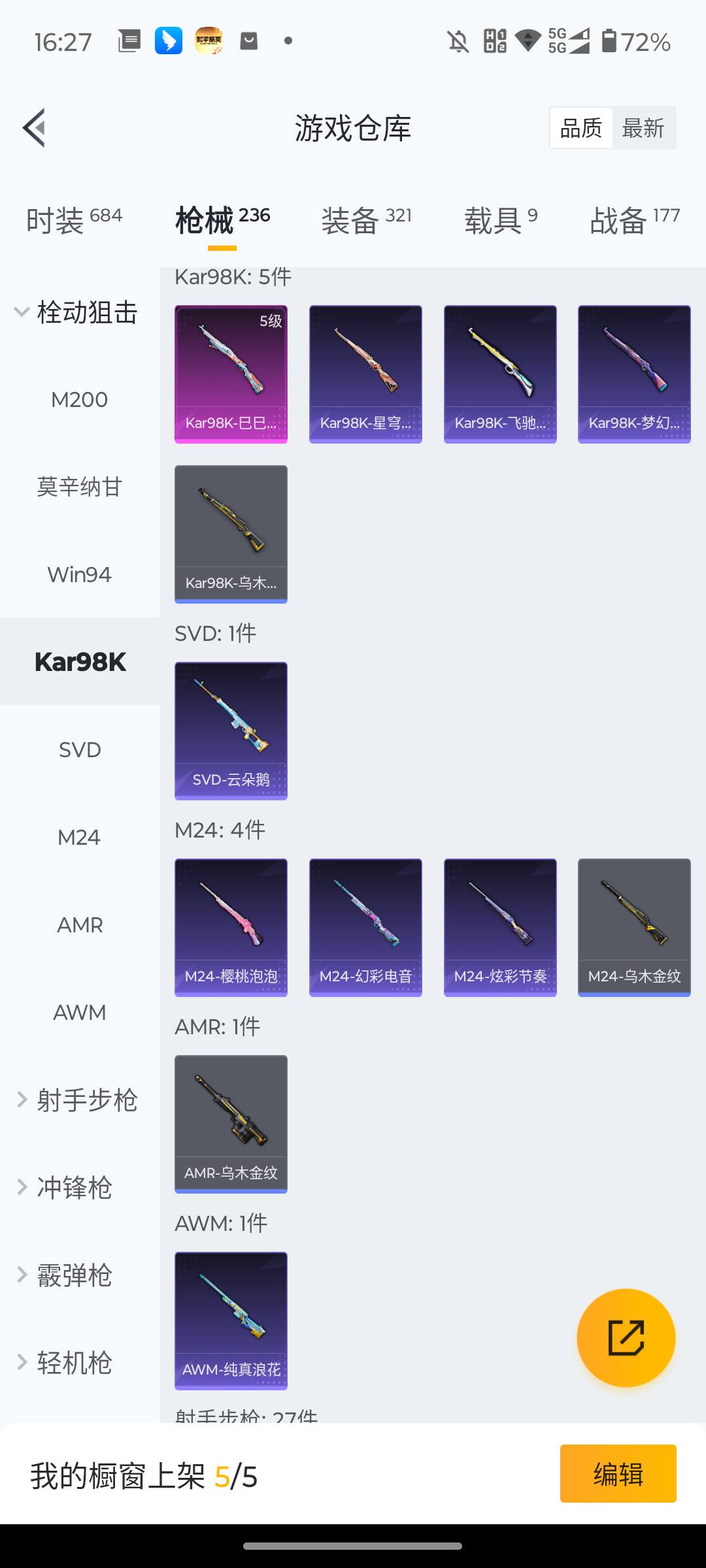Viewport: 706px width, 1568px height.
Task: View the M24-樱桃泡泡 skin
Action: coord(231,927)
